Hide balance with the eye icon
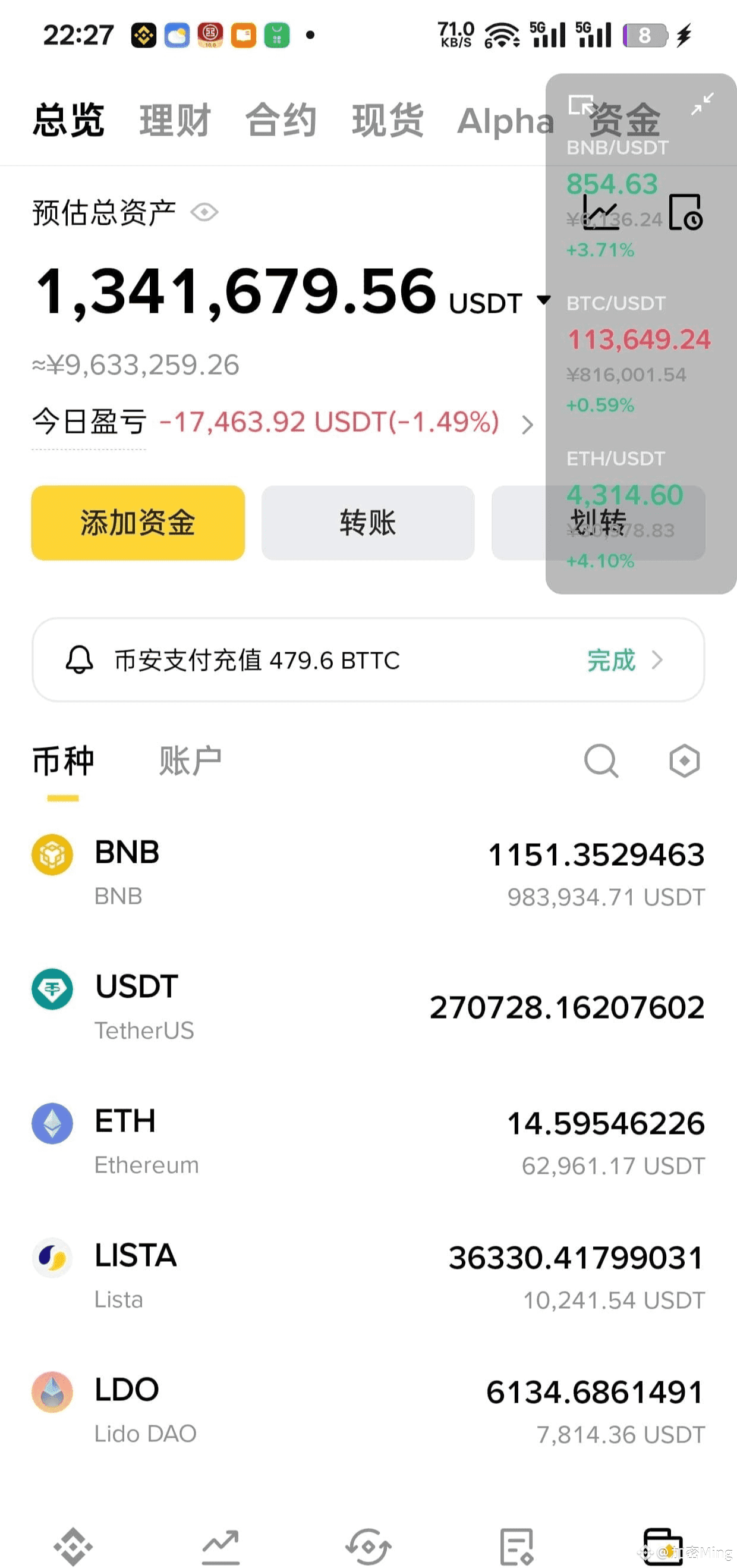The height and width of the screenshot is (1568, 737). coord(204,212)
